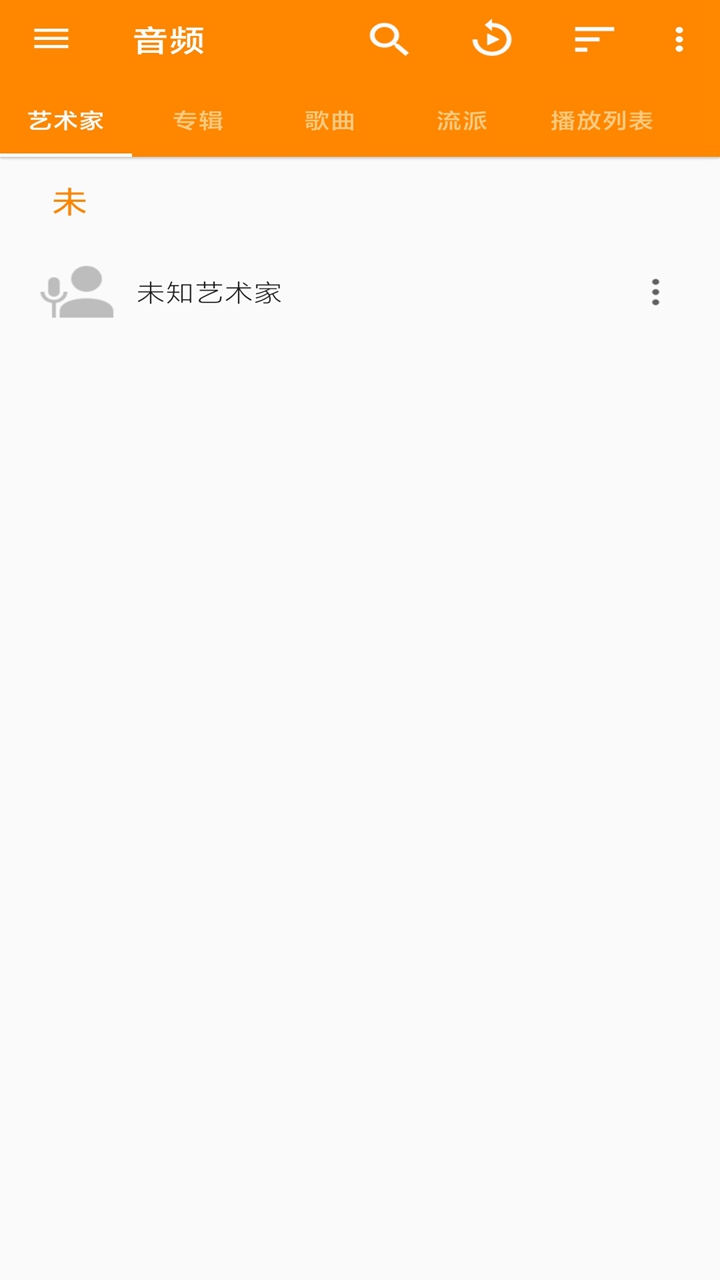Expand more options menu at top right
The height and width of the screenshot is (1280, 720).
[x=679, y=40]
